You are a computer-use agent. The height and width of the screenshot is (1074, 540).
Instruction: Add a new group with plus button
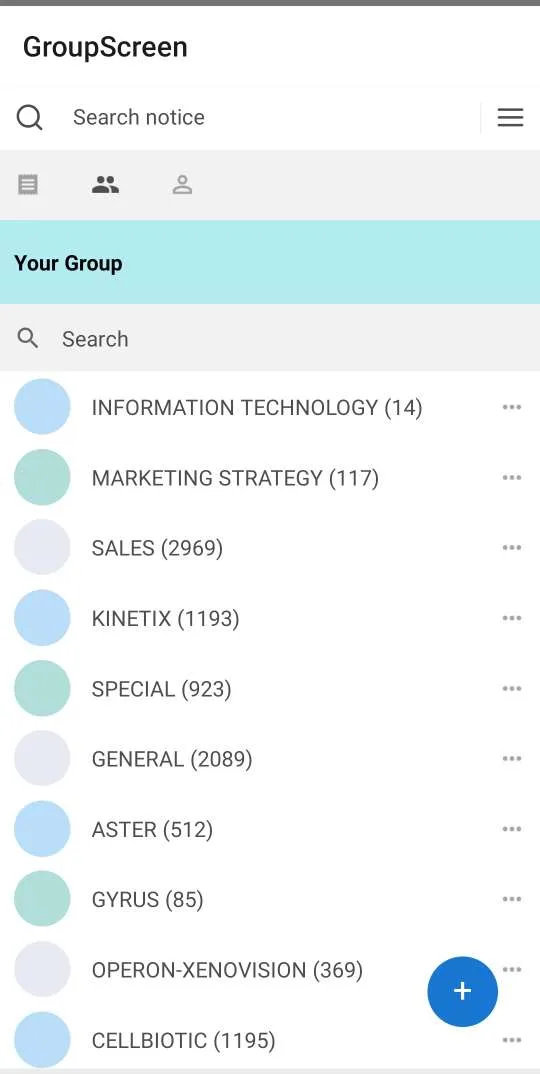463,991
